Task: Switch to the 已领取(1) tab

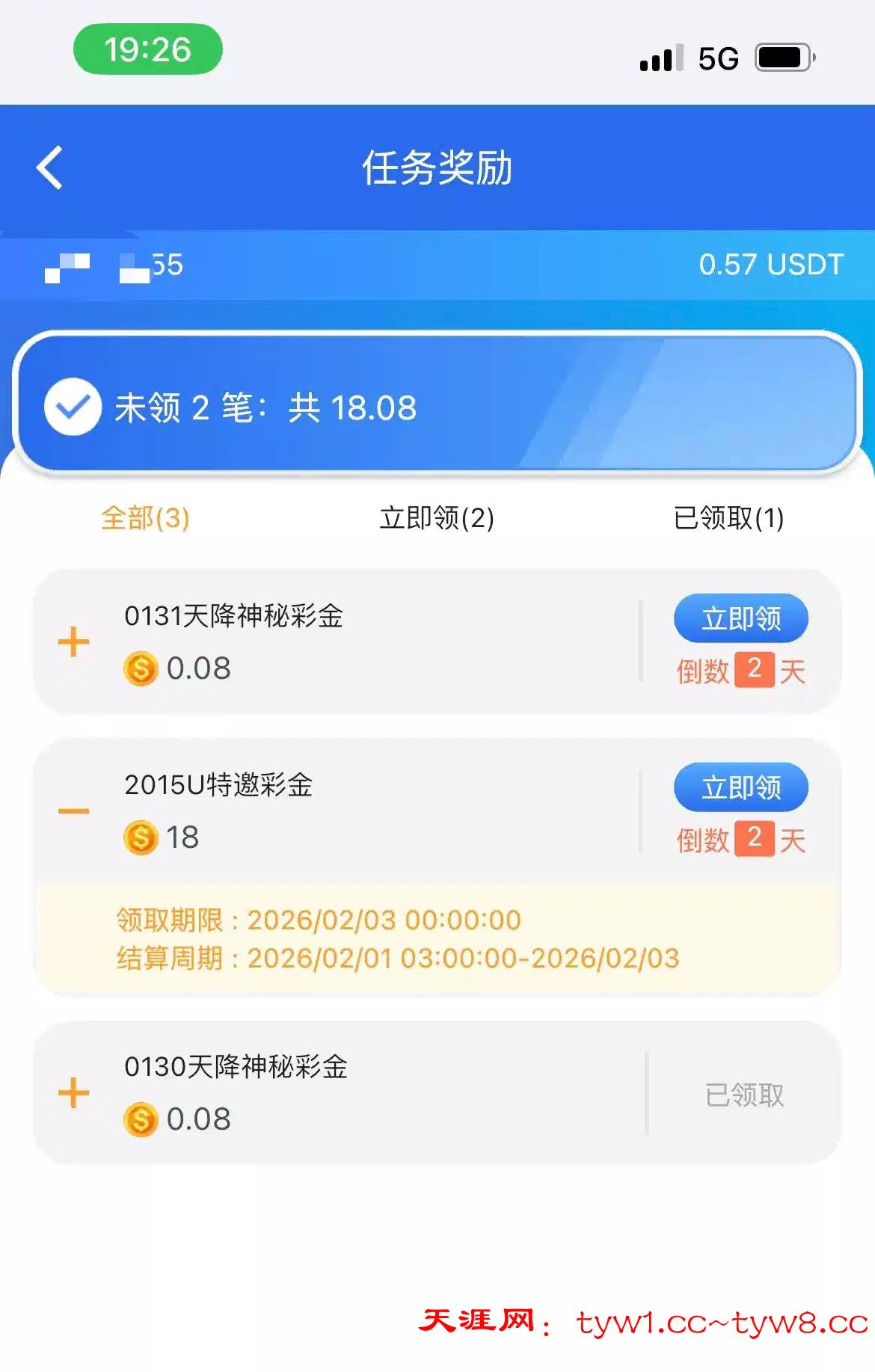Action: [x=728, y=517]
